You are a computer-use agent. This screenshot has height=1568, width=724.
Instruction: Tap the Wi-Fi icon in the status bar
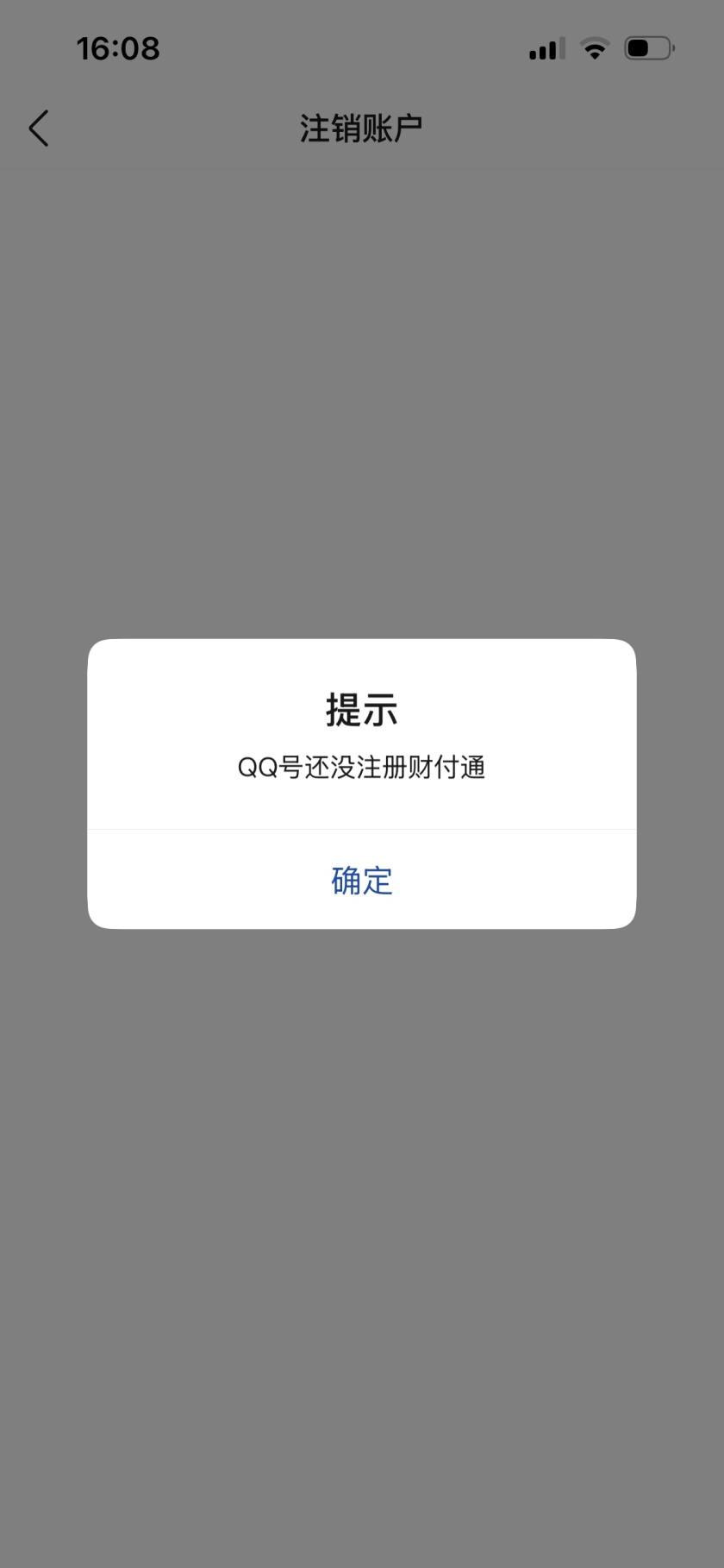tap(595, 49)
